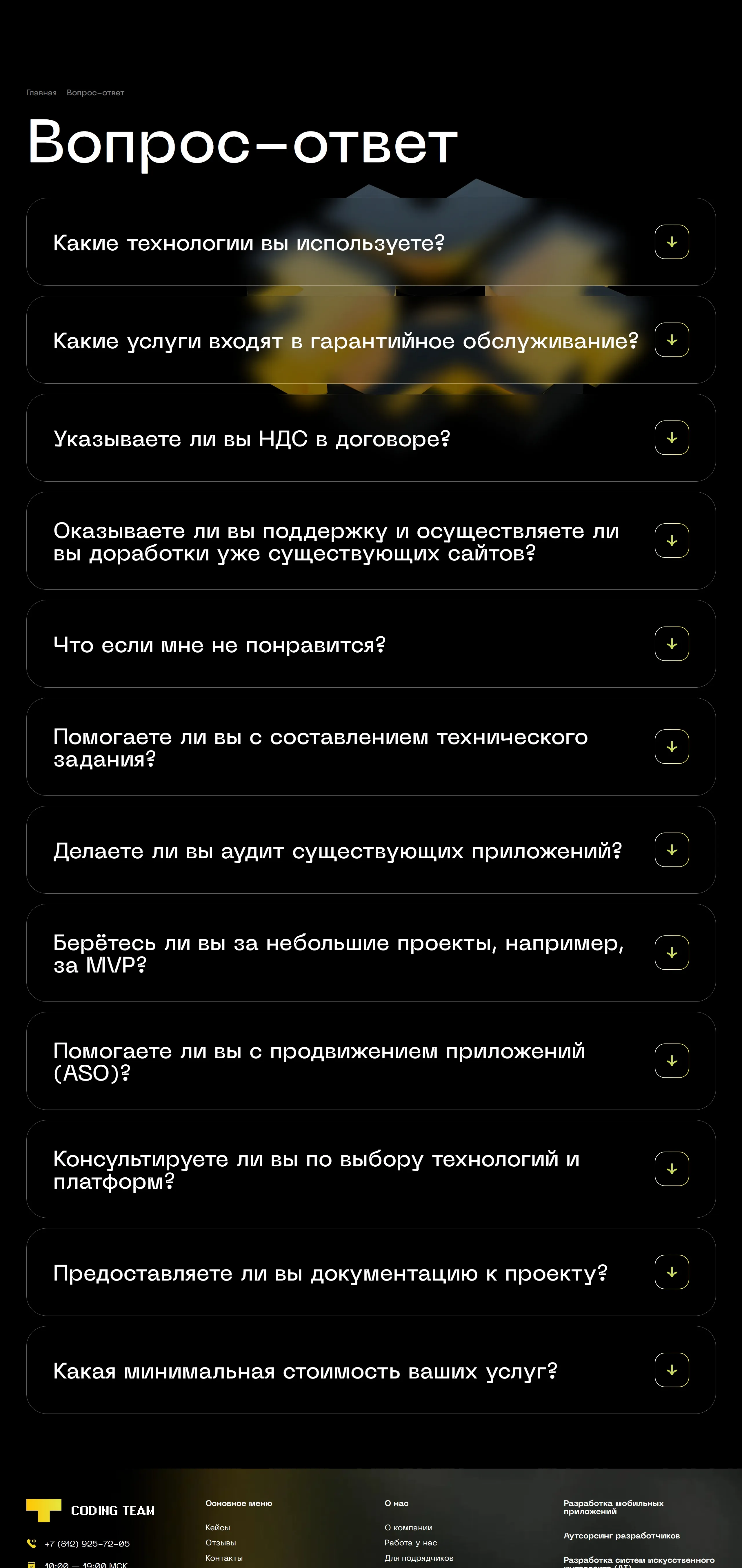The width and height of the screenshot is (742, 1568).
Task: Expand the выбор технологий и платформ question
Action: click(x=671, y=1169)
